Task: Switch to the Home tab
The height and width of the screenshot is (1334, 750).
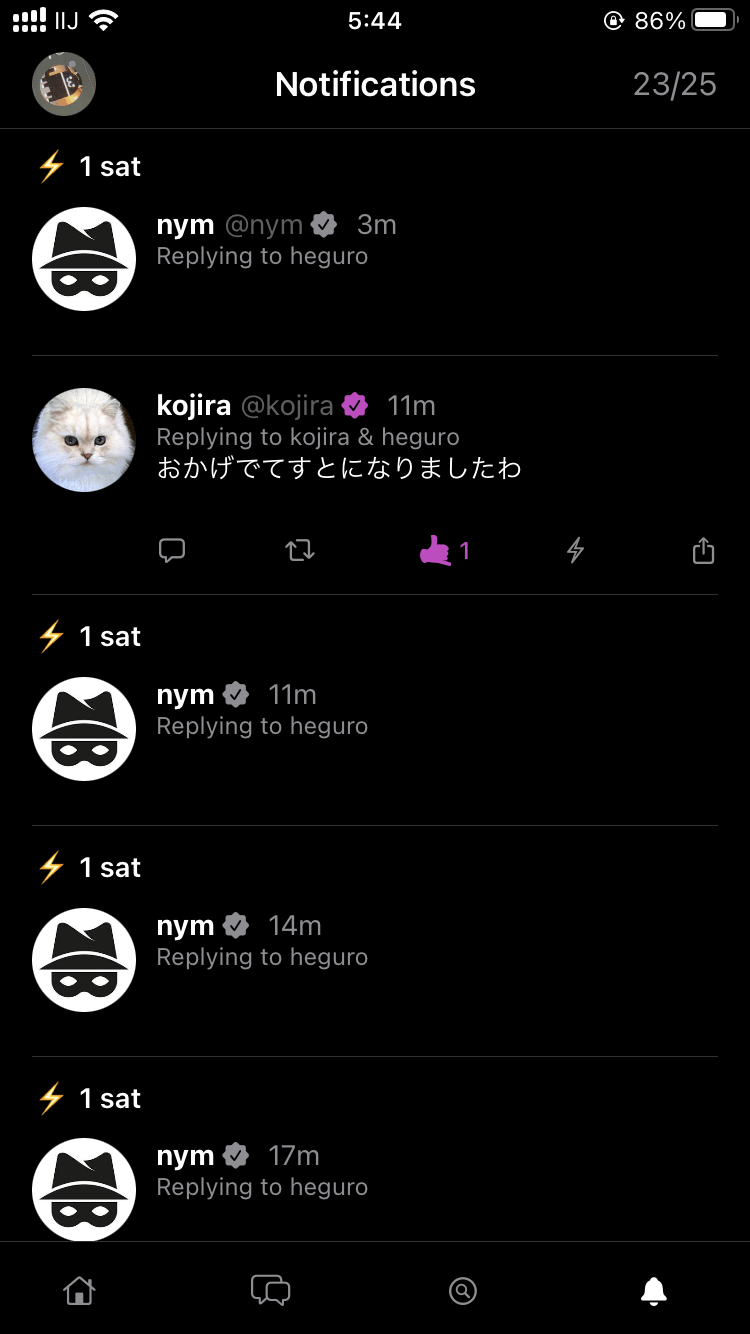Action: pos(79,1291)
